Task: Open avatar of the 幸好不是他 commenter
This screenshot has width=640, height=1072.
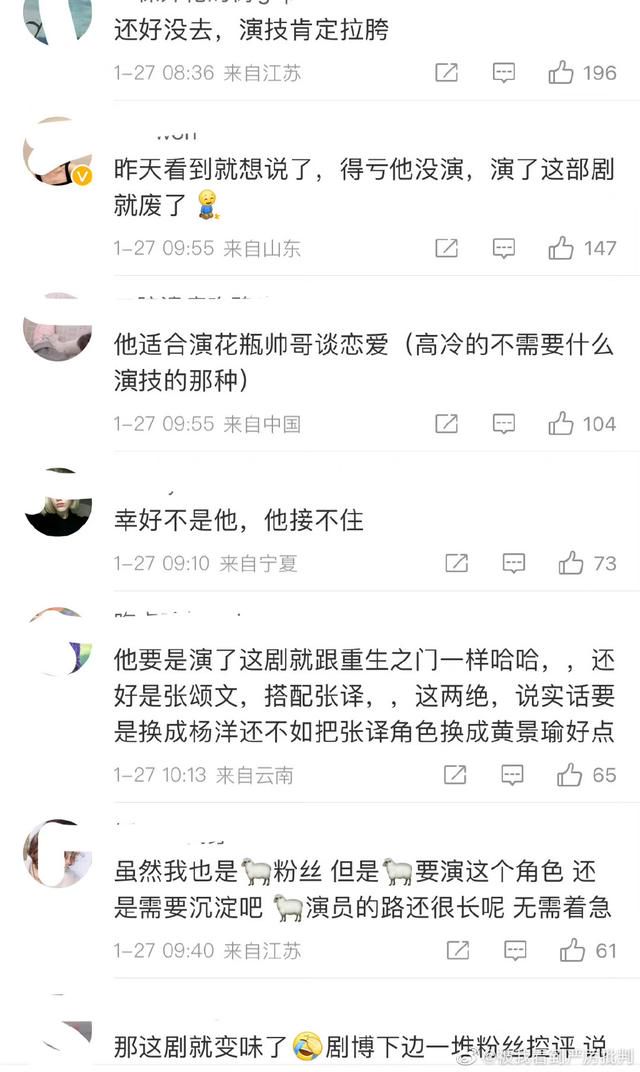Action: click(58, 502)
